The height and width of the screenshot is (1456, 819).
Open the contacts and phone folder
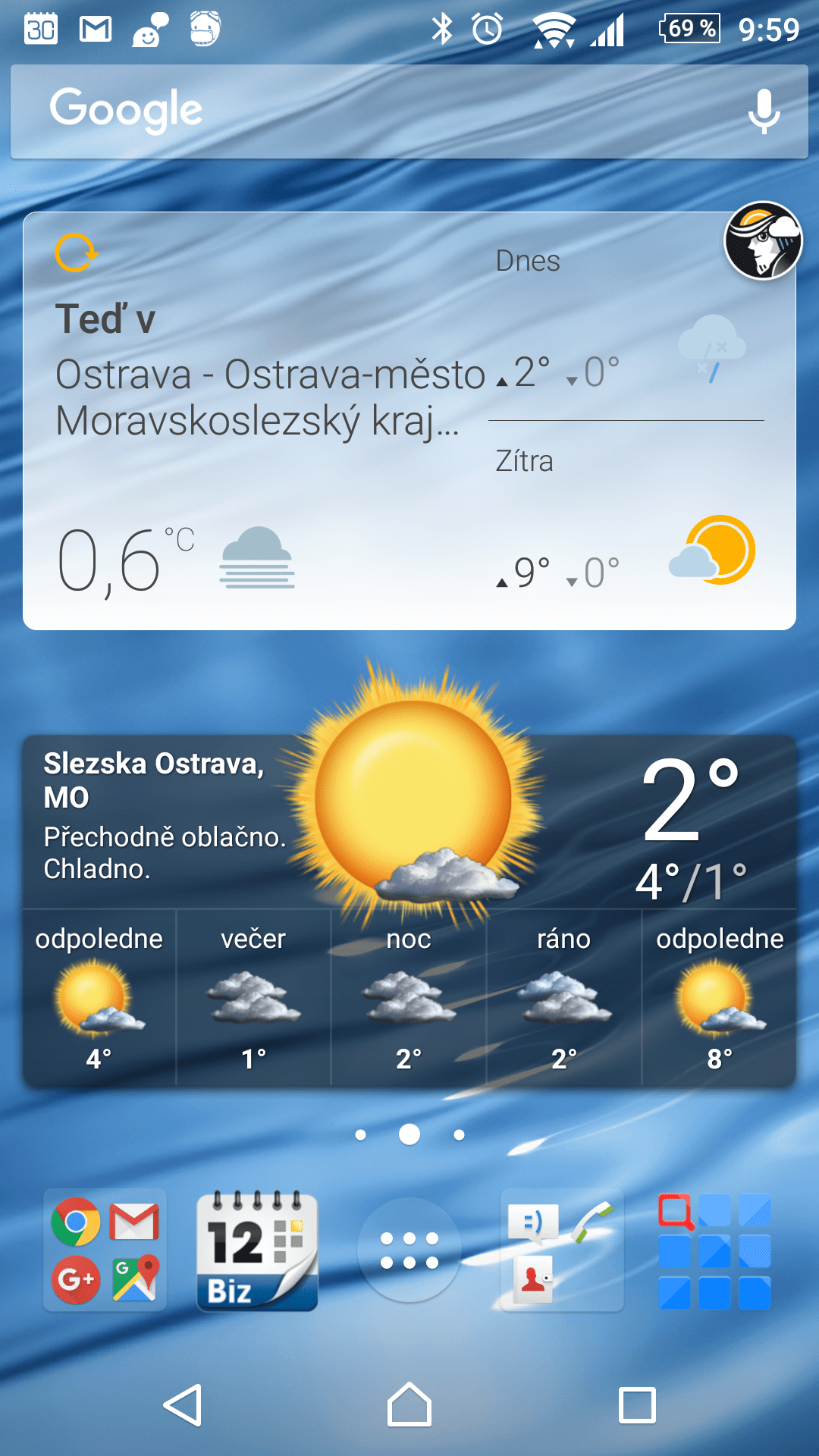pos(562,1250)
